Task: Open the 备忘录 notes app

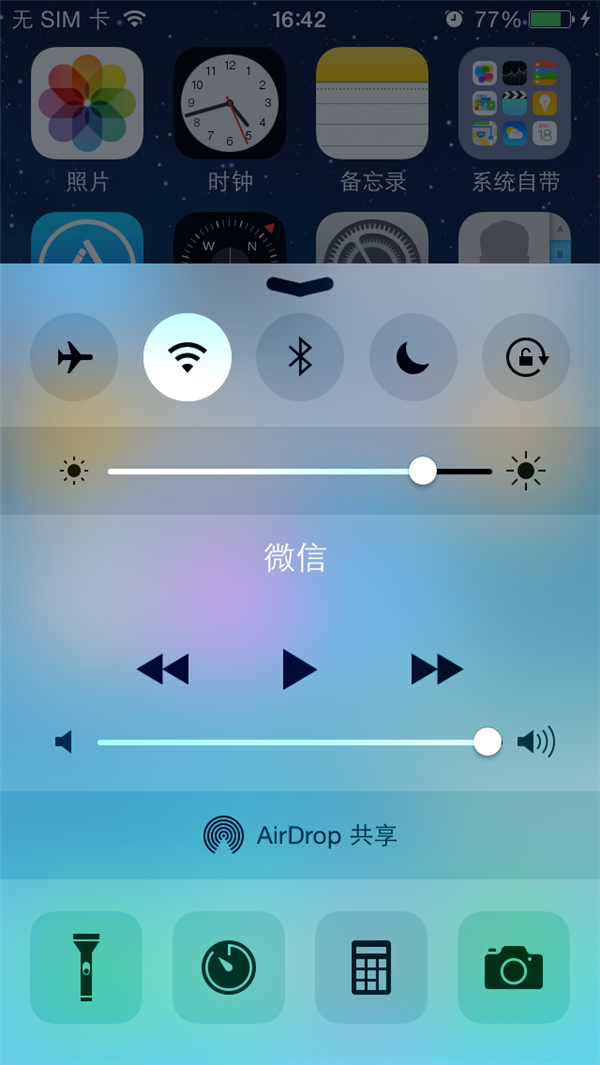Action: point(372,103)
